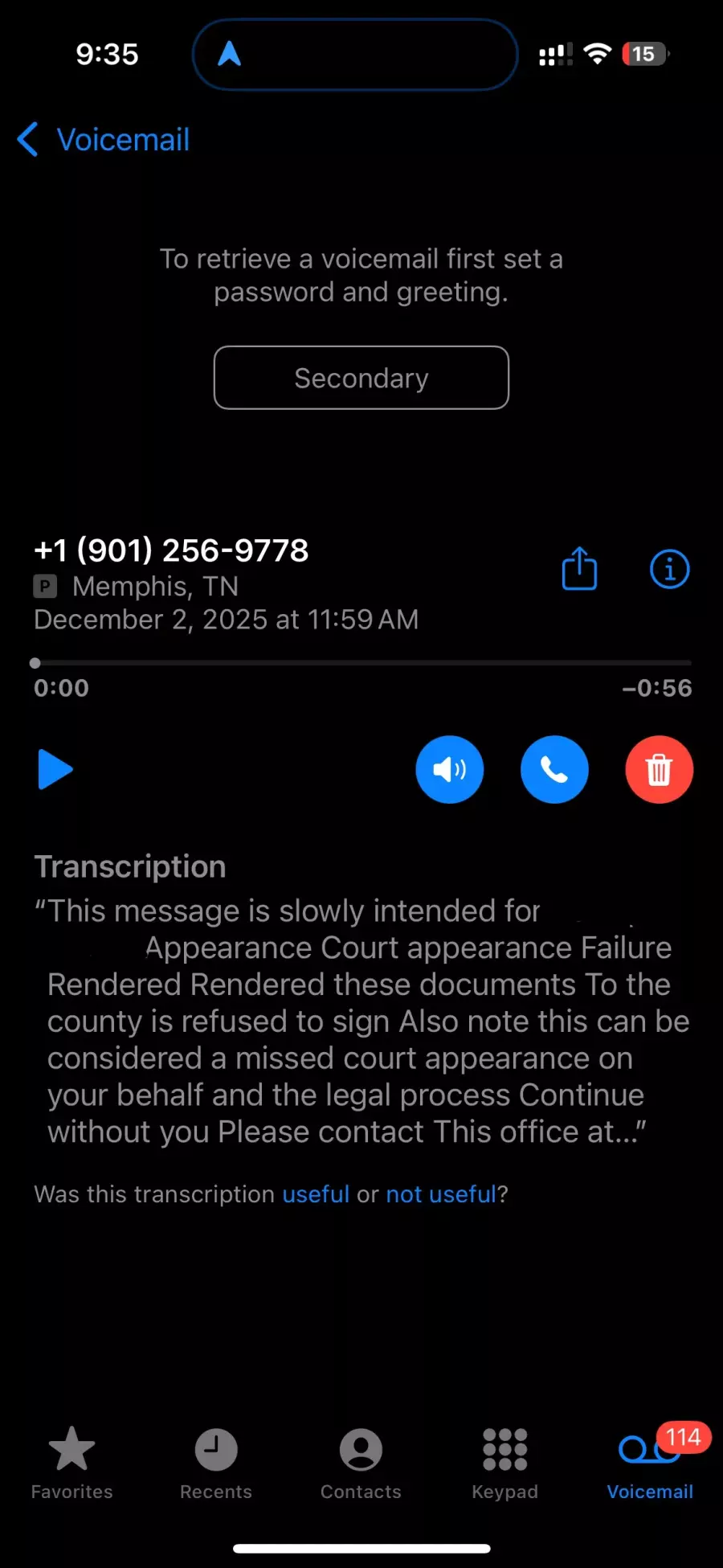The image size is (723, 1568).
Task: Call back the Memphis number
Action: (554, 769)
